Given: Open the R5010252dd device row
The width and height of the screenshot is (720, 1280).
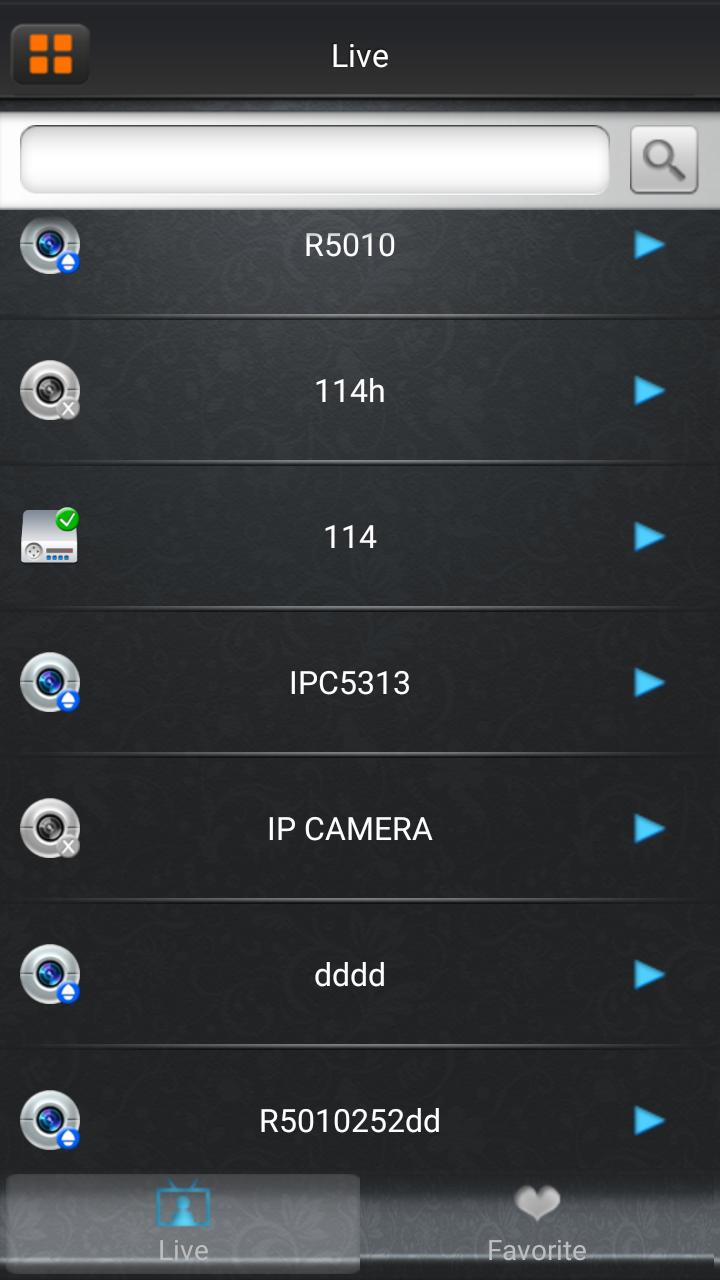Looking at the screenshot, I should point(350,1121).
